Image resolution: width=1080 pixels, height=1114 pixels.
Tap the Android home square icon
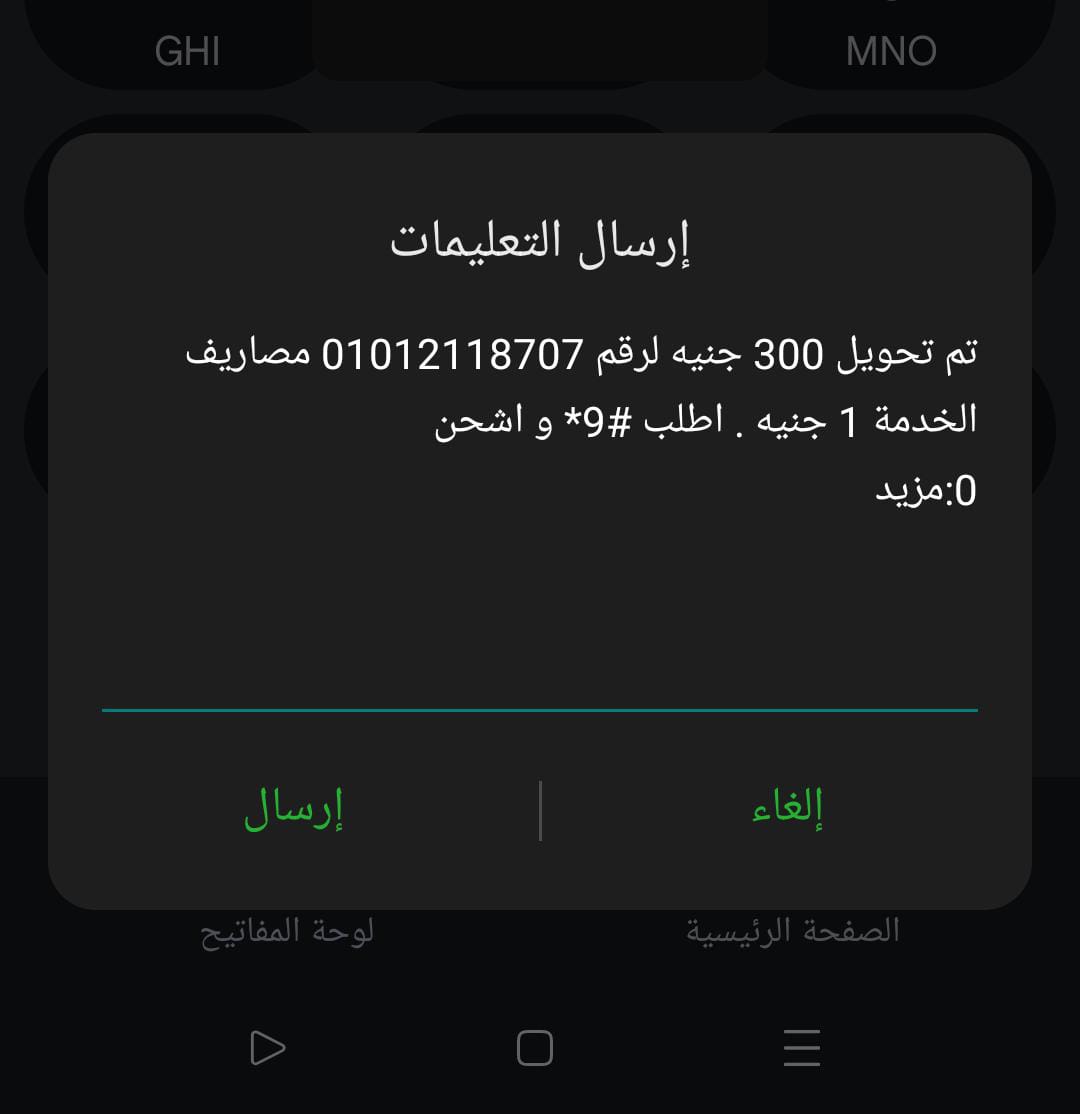537,1047
